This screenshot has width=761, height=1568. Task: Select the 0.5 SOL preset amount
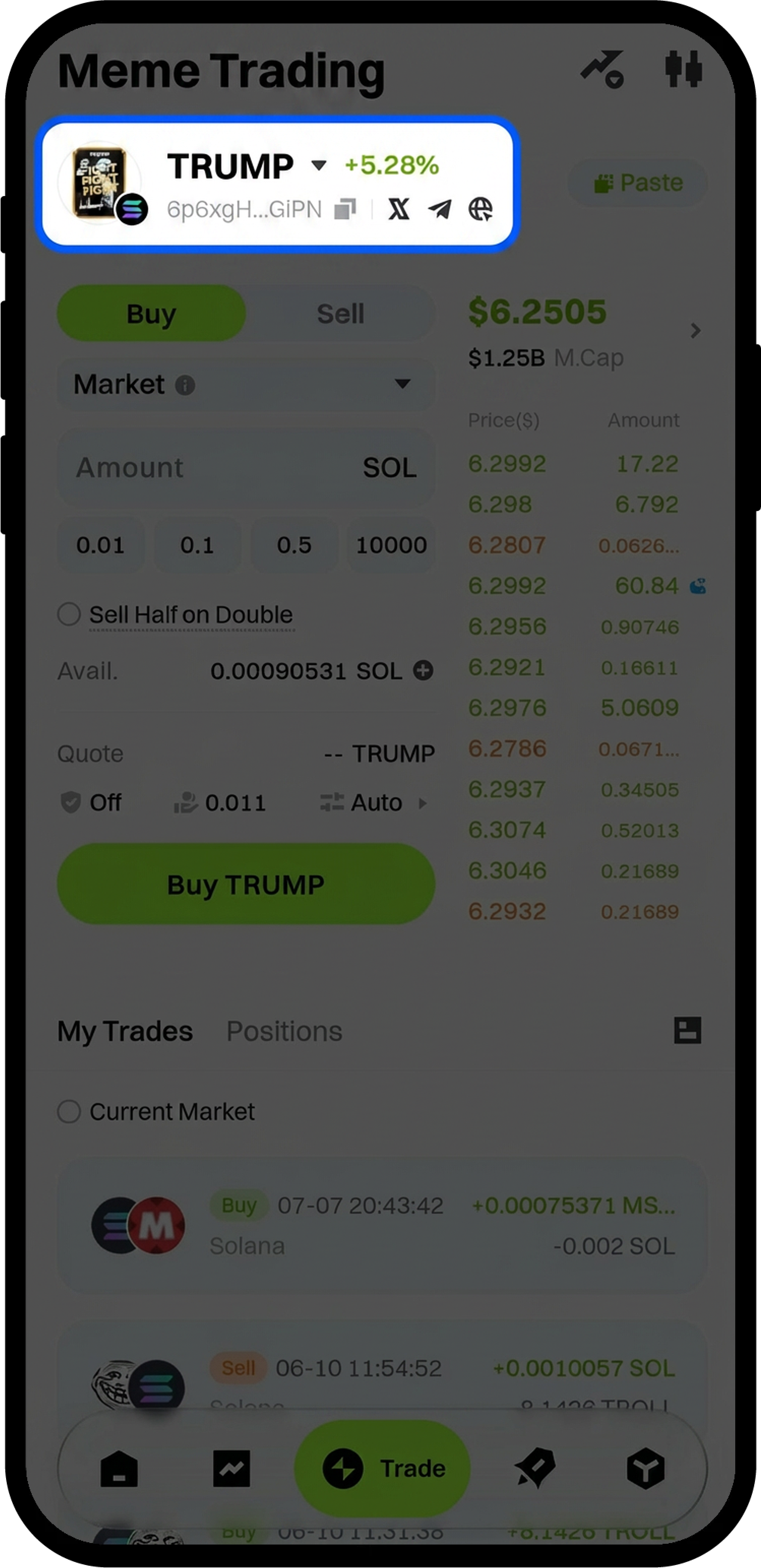pos(294,545)
